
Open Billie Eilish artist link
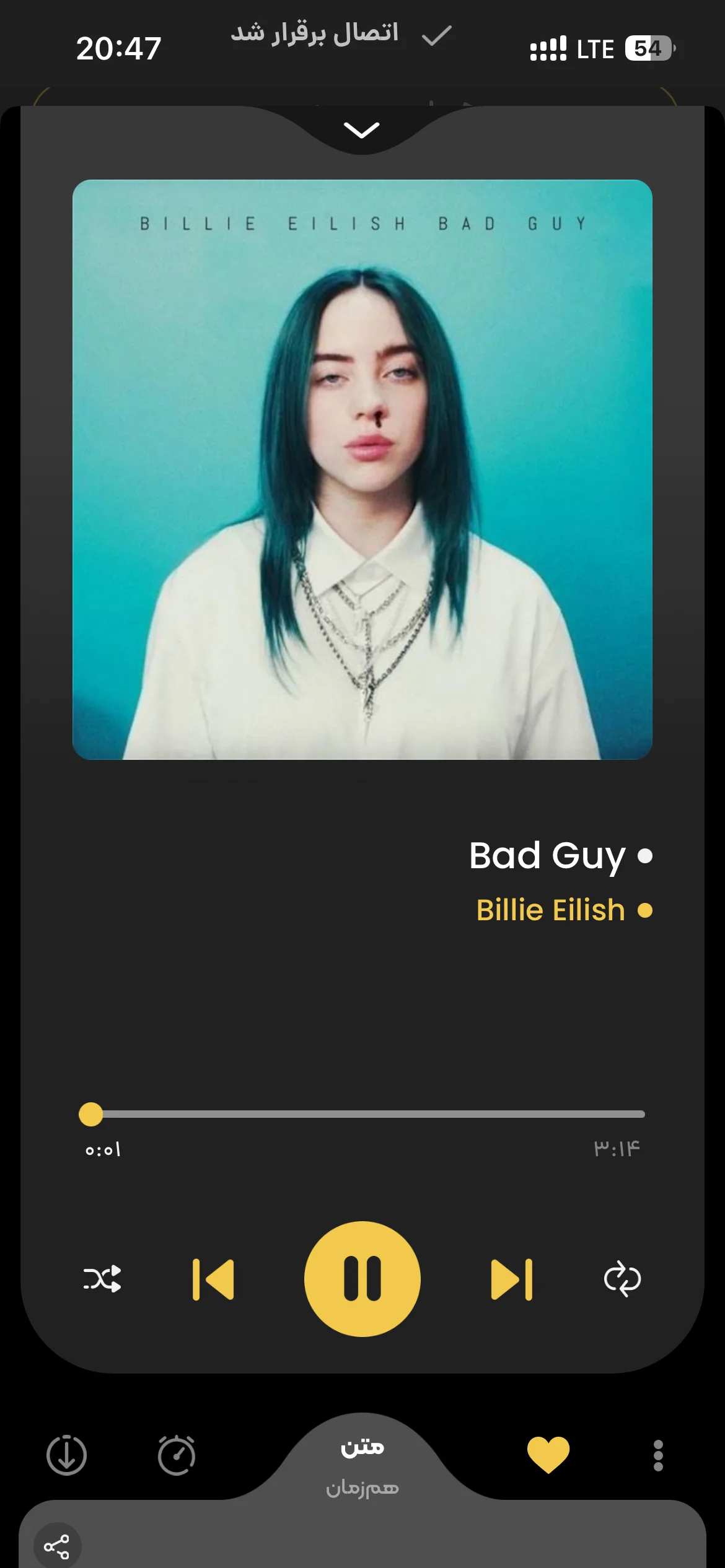(x=551, y=910)
